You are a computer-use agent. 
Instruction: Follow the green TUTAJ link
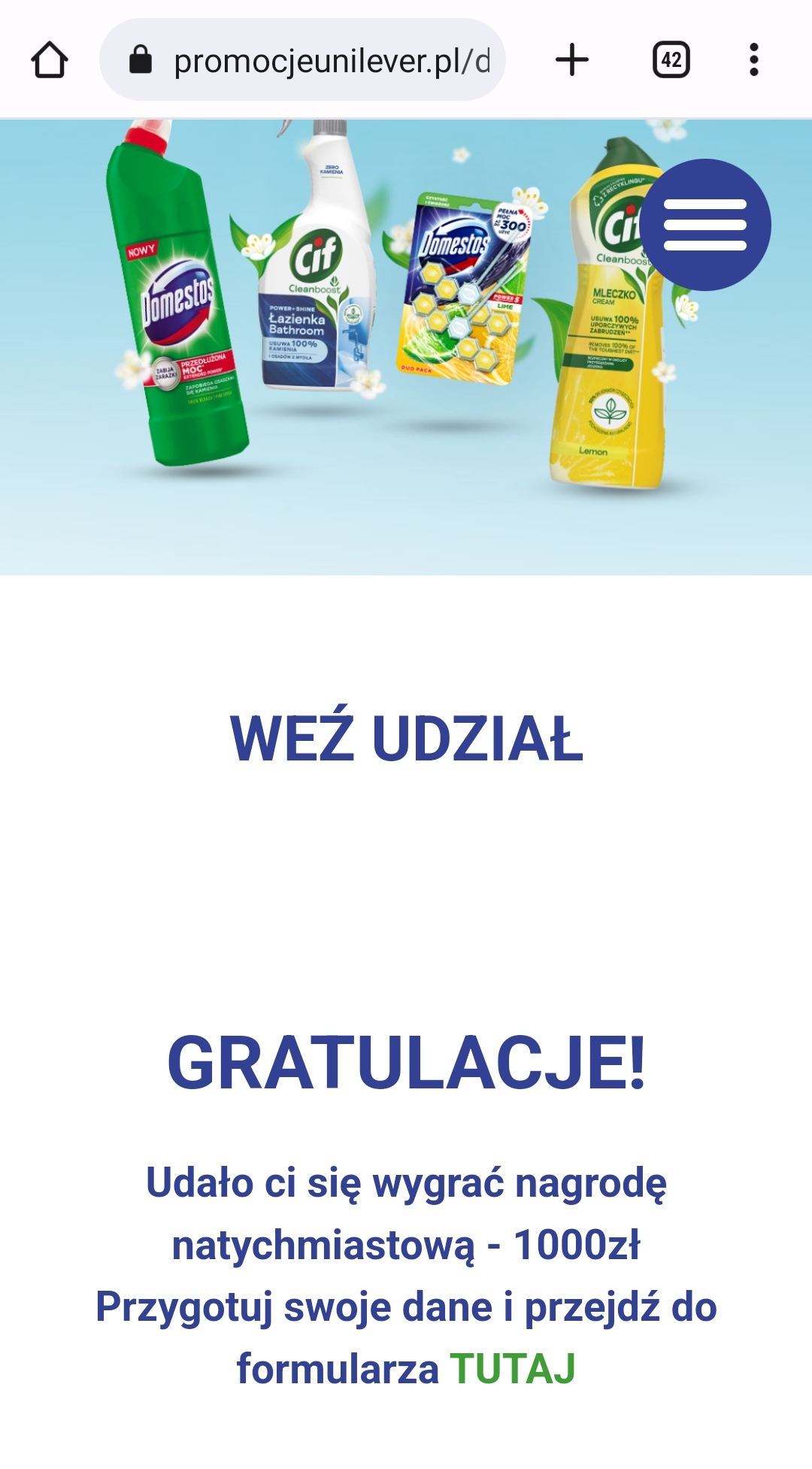point(513,1368)
